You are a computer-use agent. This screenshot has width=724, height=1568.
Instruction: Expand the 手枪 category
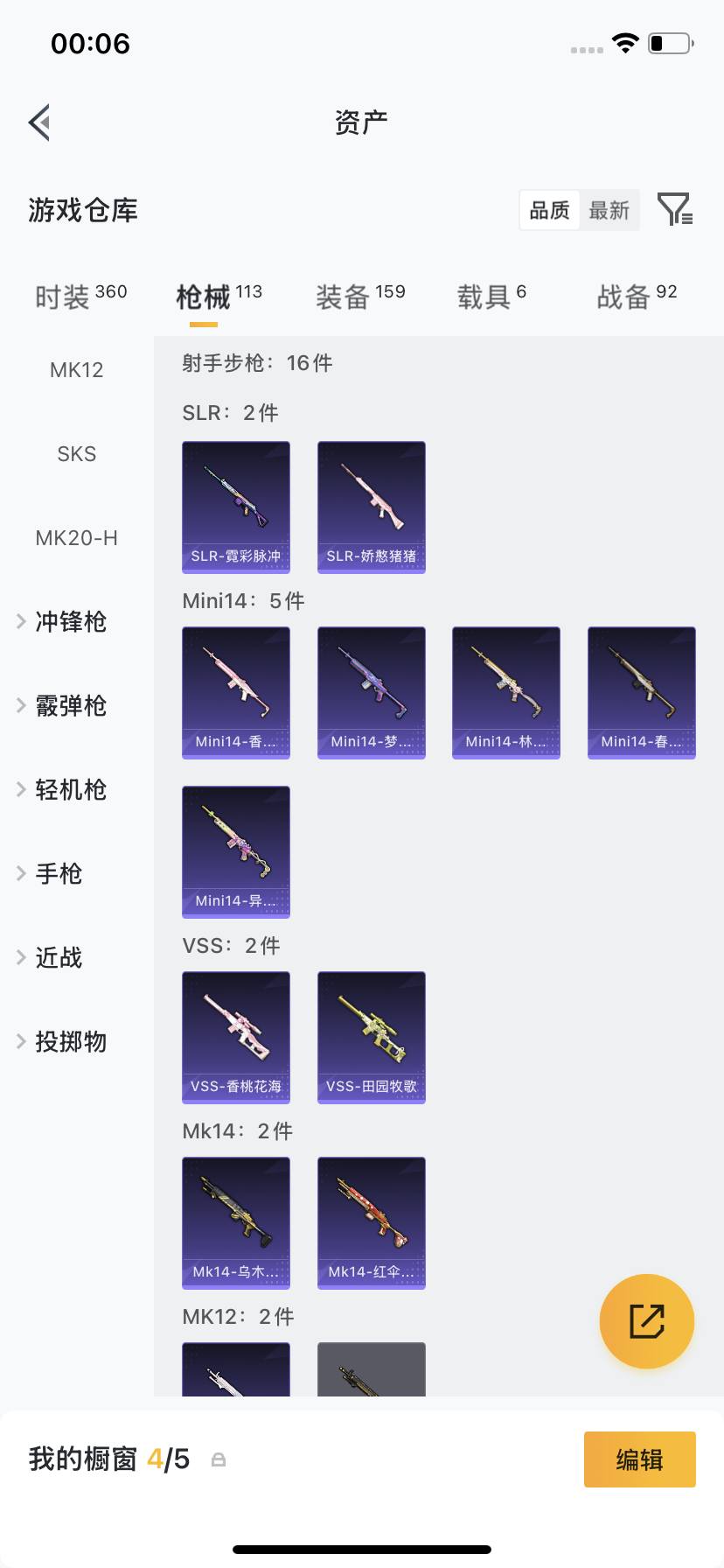(58, 874)
